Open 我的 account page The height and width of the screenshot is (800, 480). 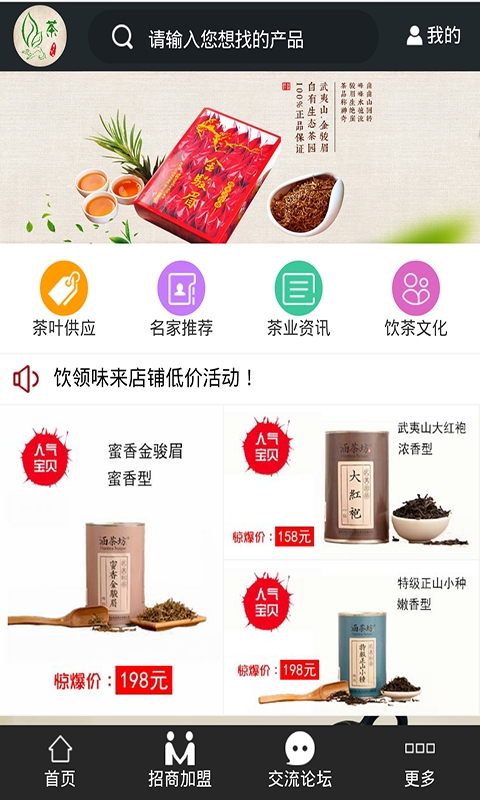434,36
